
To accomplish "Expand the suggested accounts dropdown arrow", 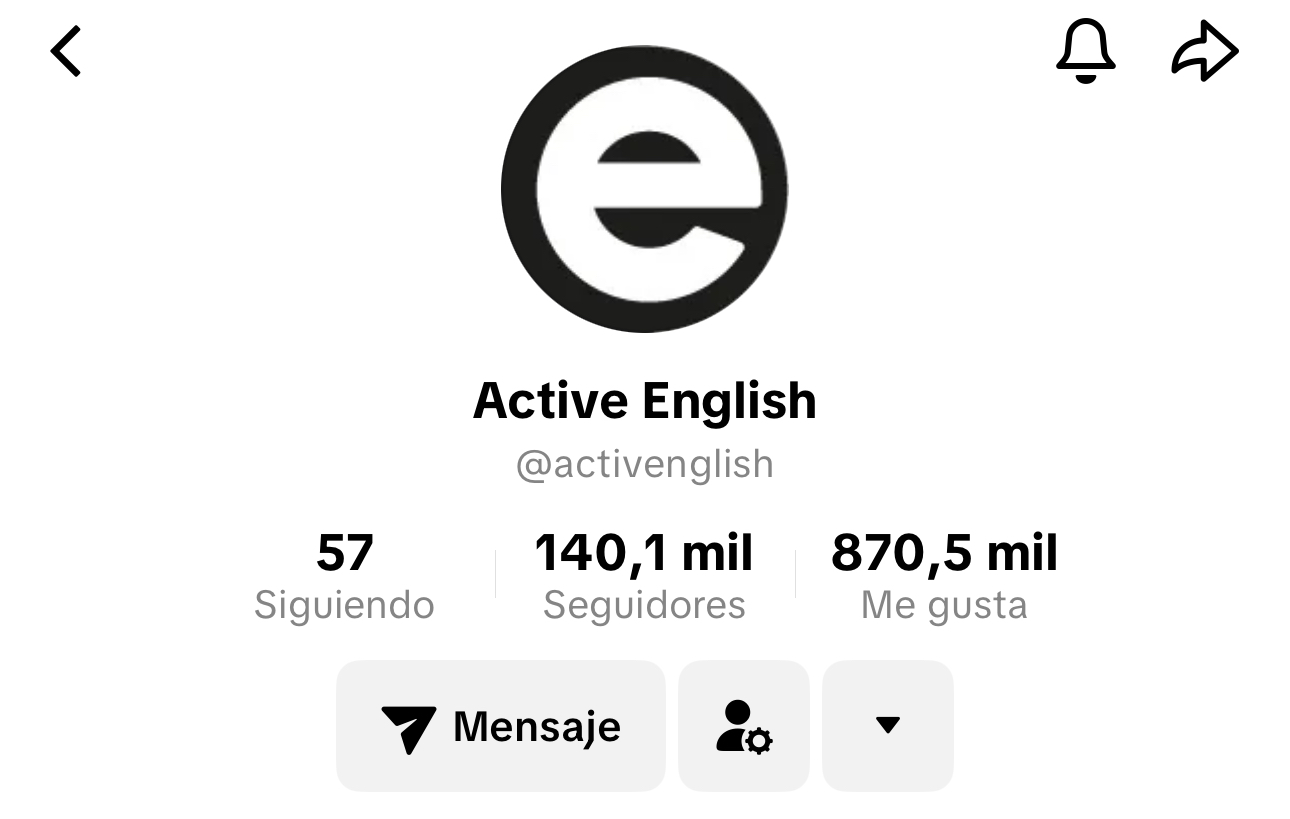I will tap(887, 726).
